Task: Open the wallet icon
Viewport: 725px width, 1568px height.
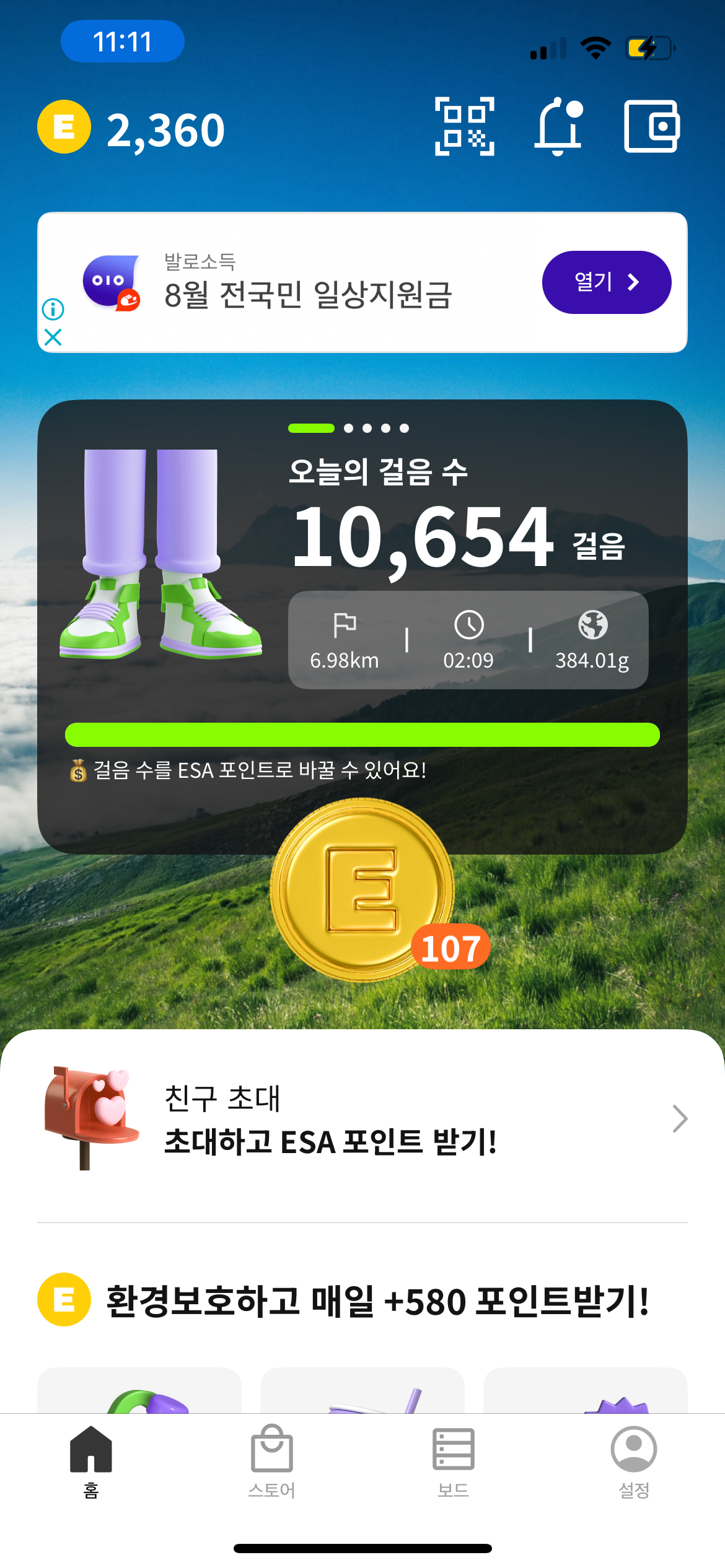Action: pos(651,126)
